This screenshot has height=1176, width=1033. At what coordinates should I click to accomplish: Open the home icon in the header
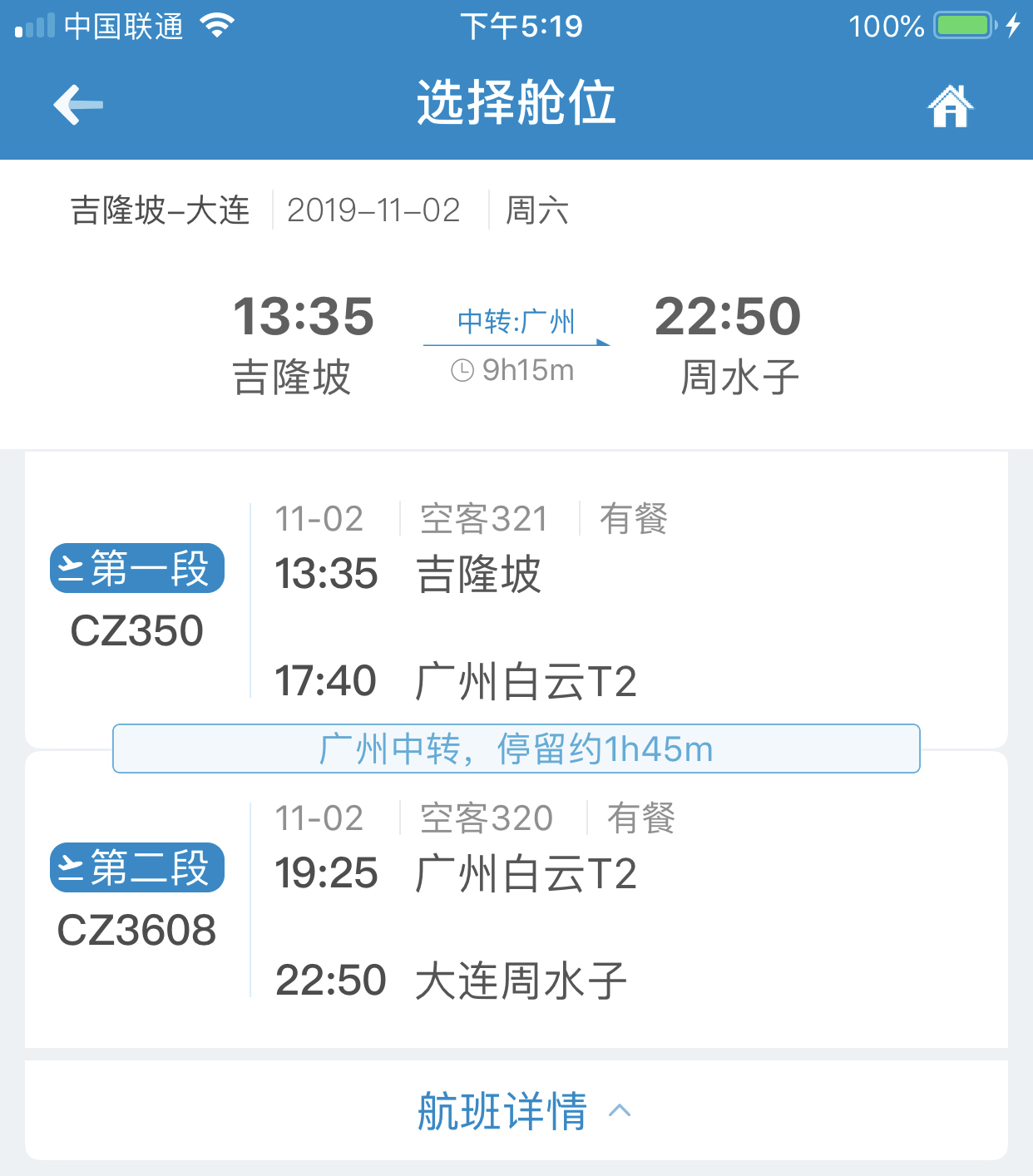pyautogui.click(x=950, y=106)
